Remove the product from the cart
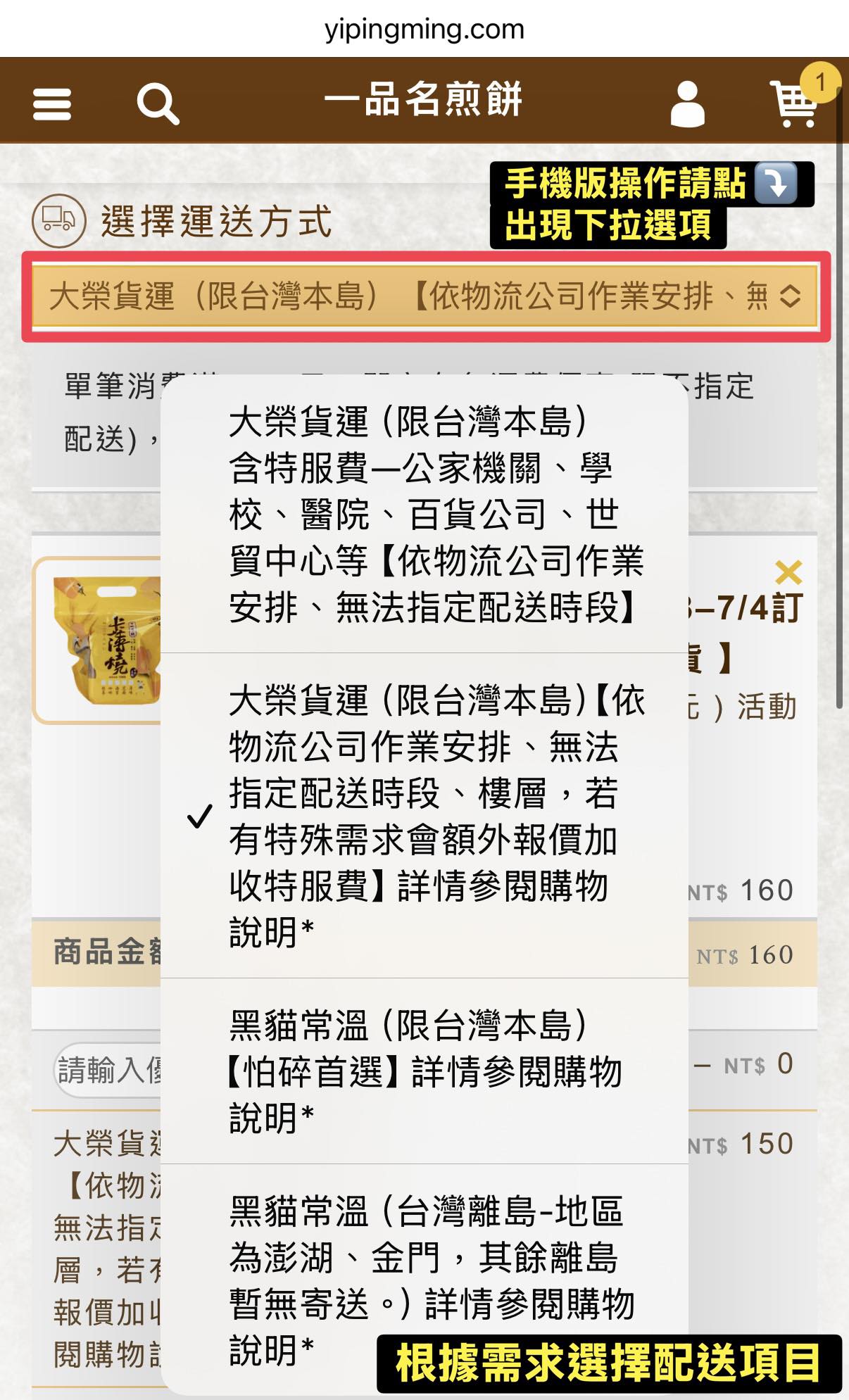Viewport: 849px width, 1400px height. click(x=788, y=572)
